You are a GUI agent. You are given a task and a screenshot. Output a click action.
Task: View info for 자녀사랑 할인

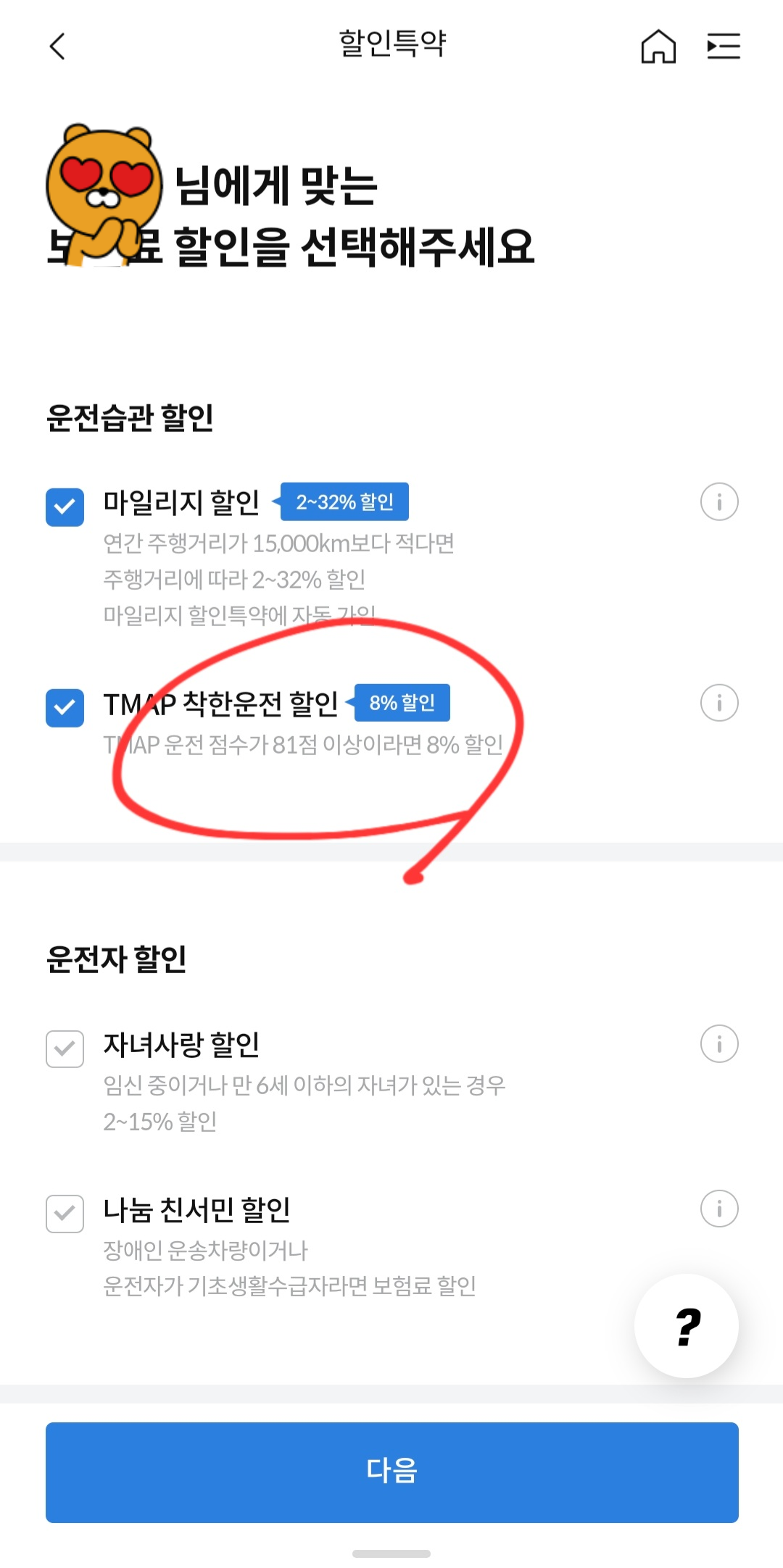[718, 1043]
